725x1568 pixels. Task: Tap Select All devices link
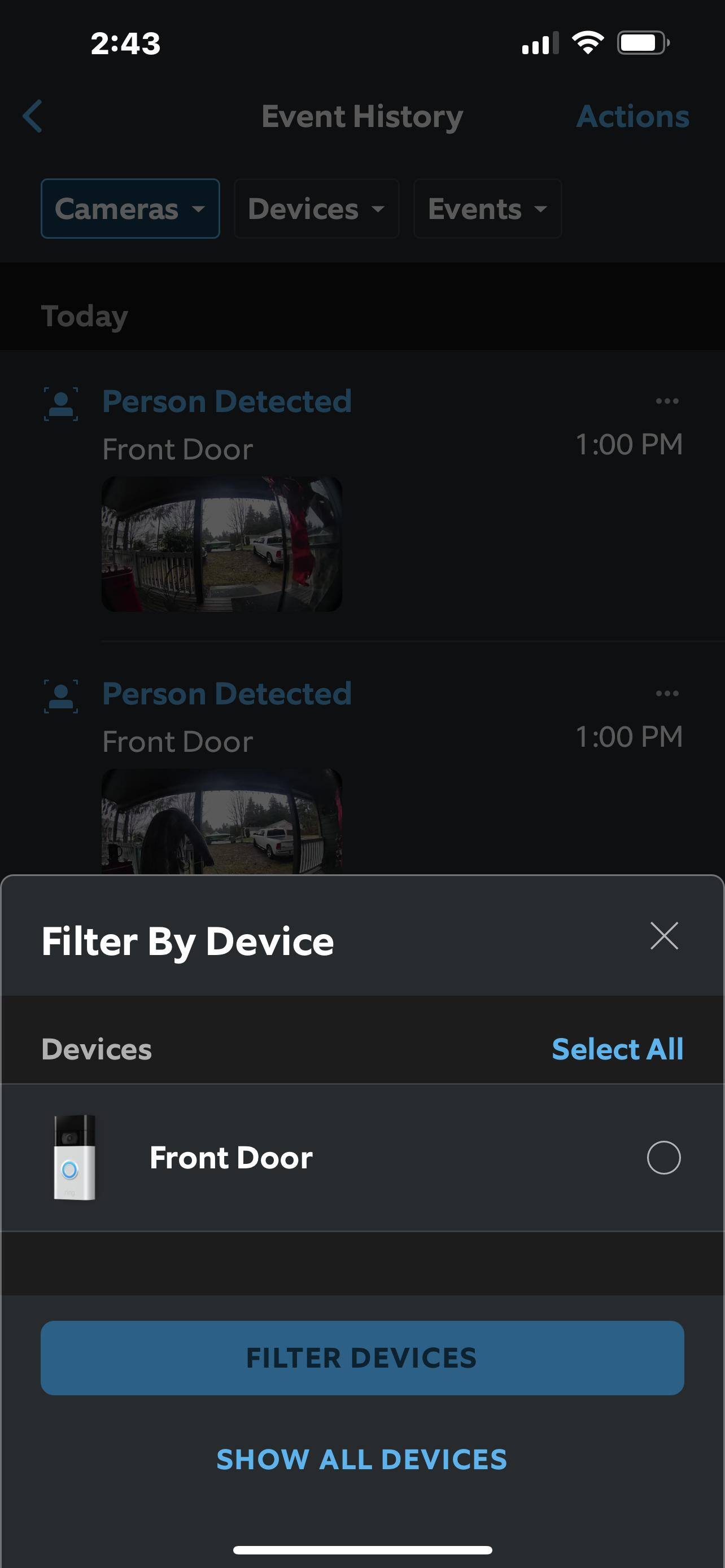617,1049
